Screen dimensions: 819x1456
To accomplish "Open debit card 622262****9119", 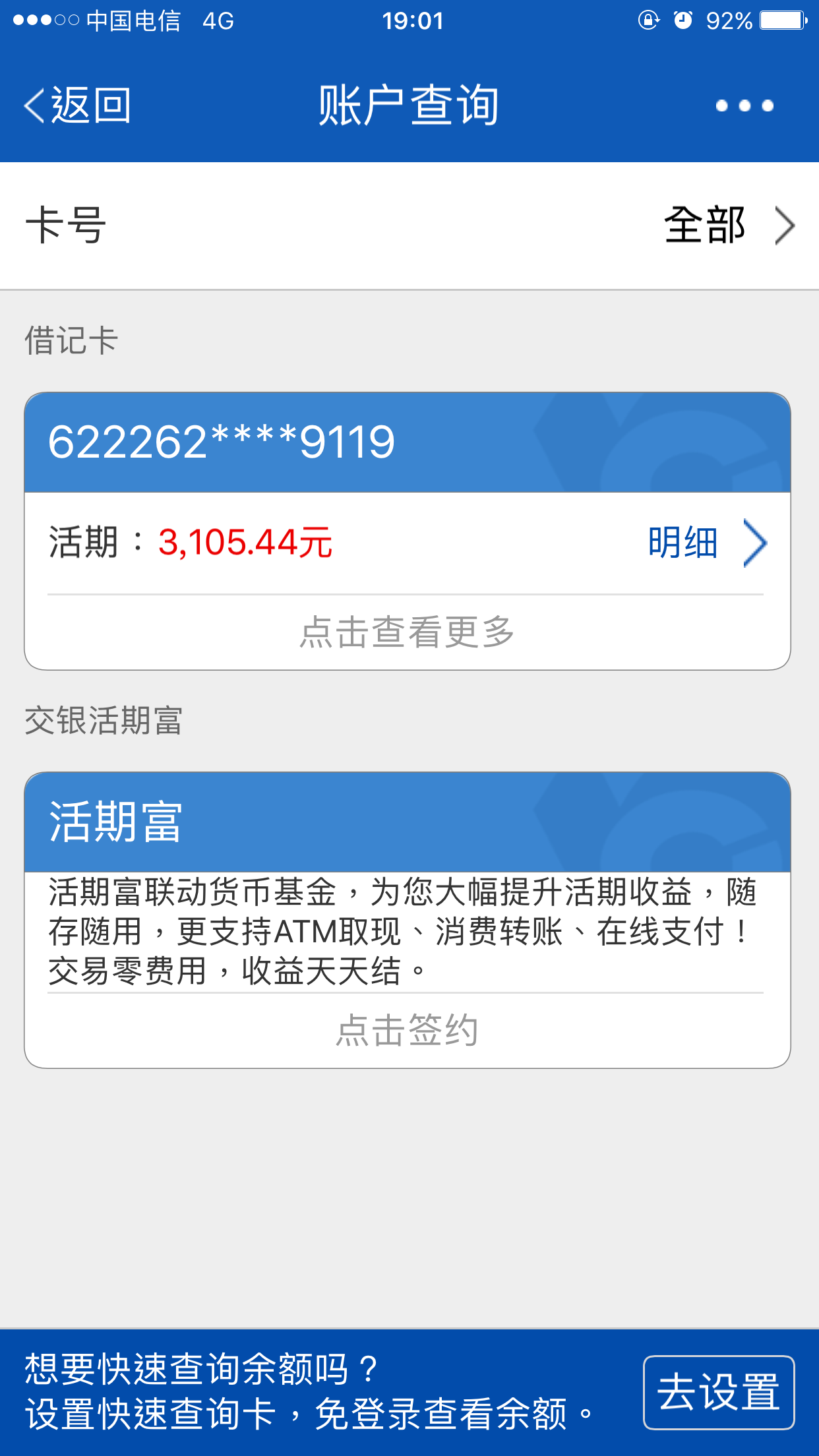I will pyautogui.click(x=407, y=442).
